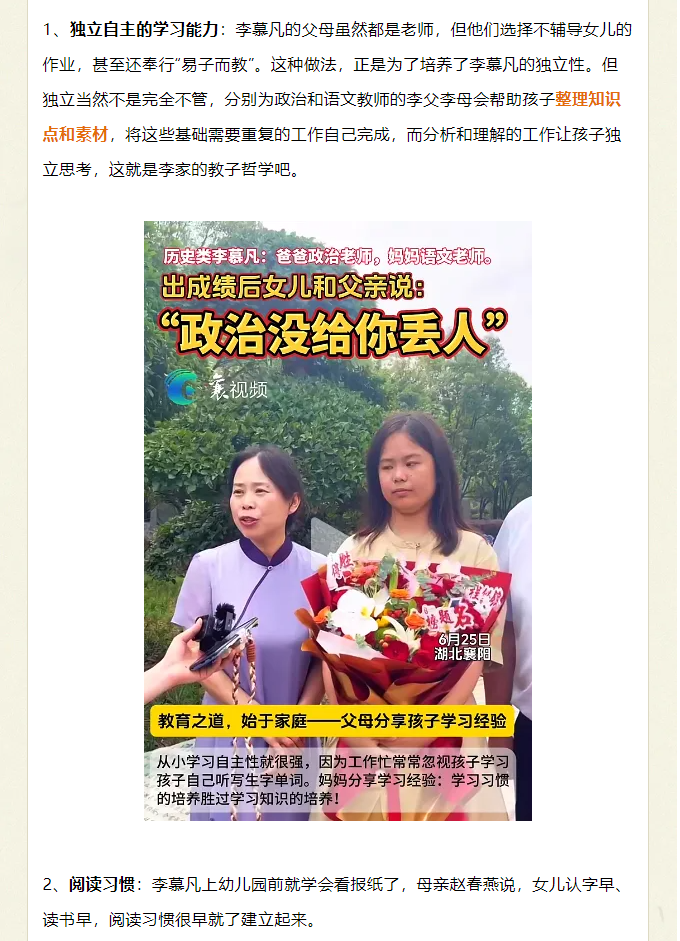The image size is (680, 941).
Task: Open the embedded video screenshot image
Action: (337, 520)
